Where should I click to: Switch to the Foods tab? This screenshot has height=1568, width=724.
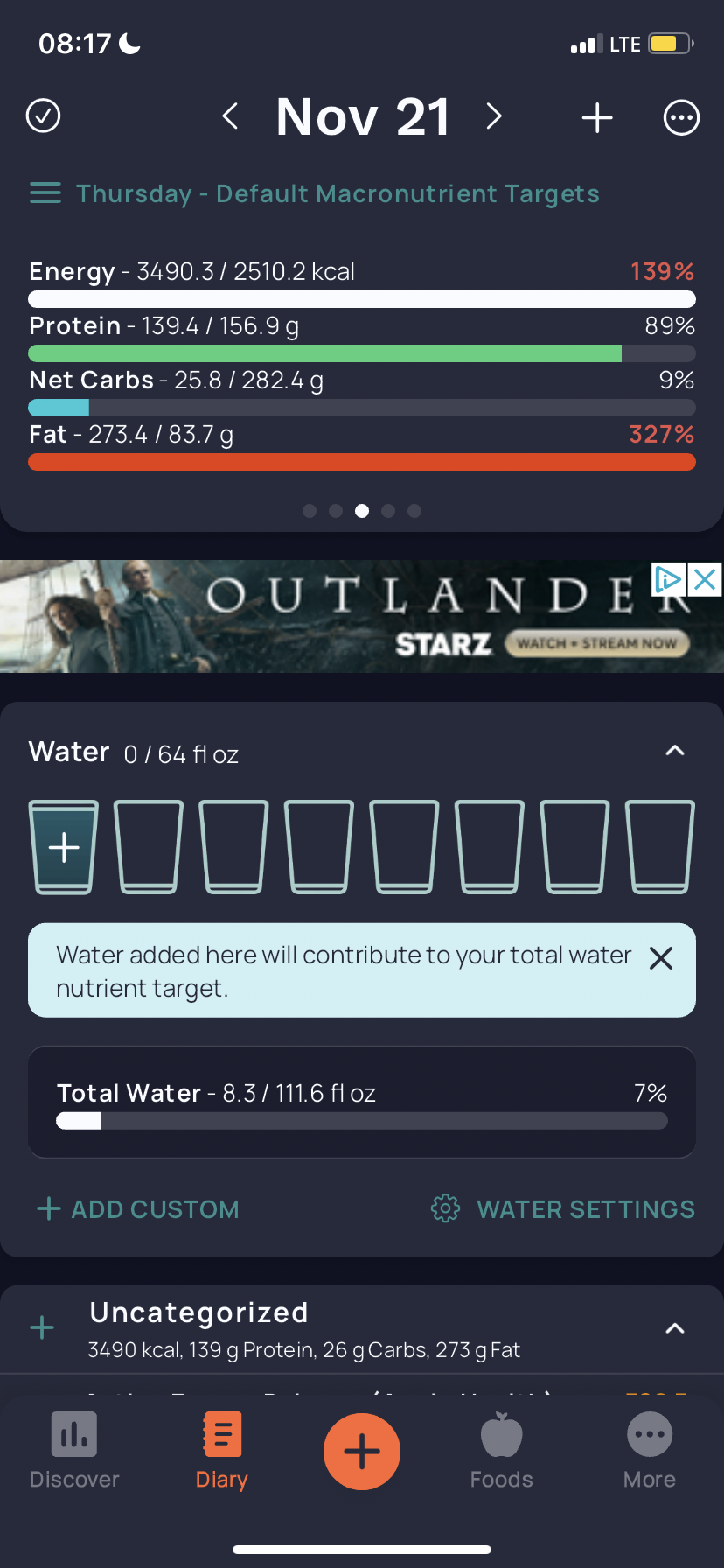pyautogui.click(x=501, y=1451)
